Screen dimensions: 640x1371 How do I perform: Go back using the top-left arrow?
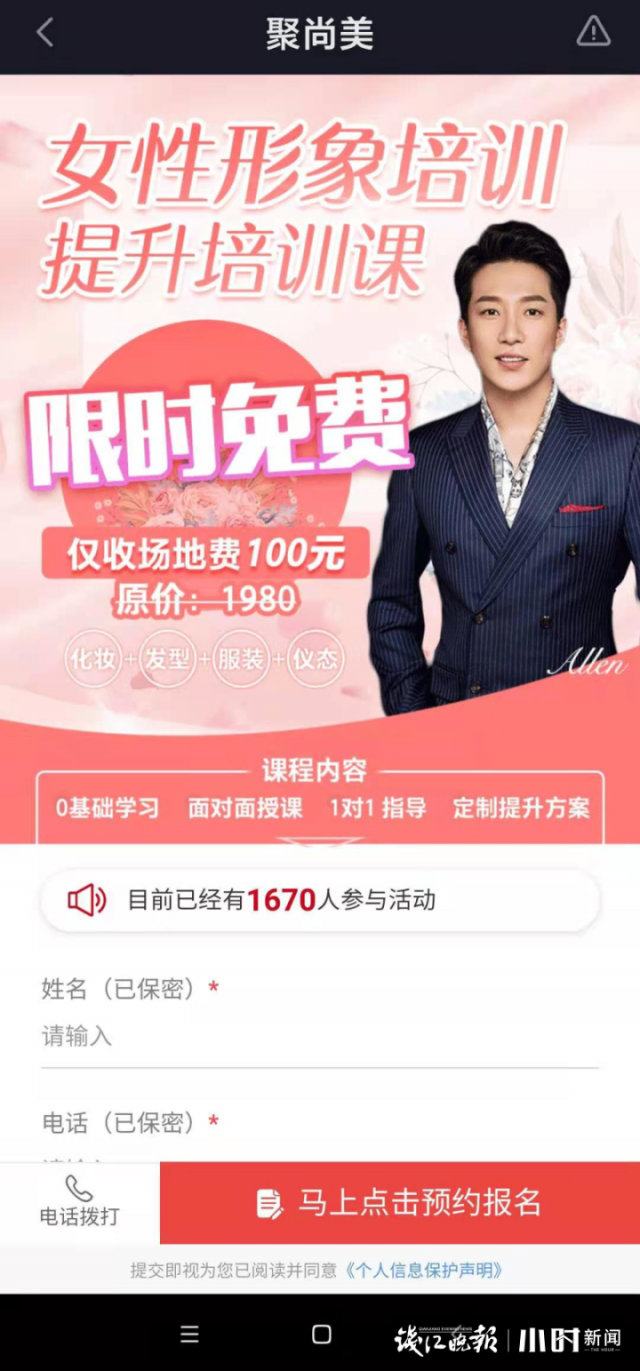44,33
